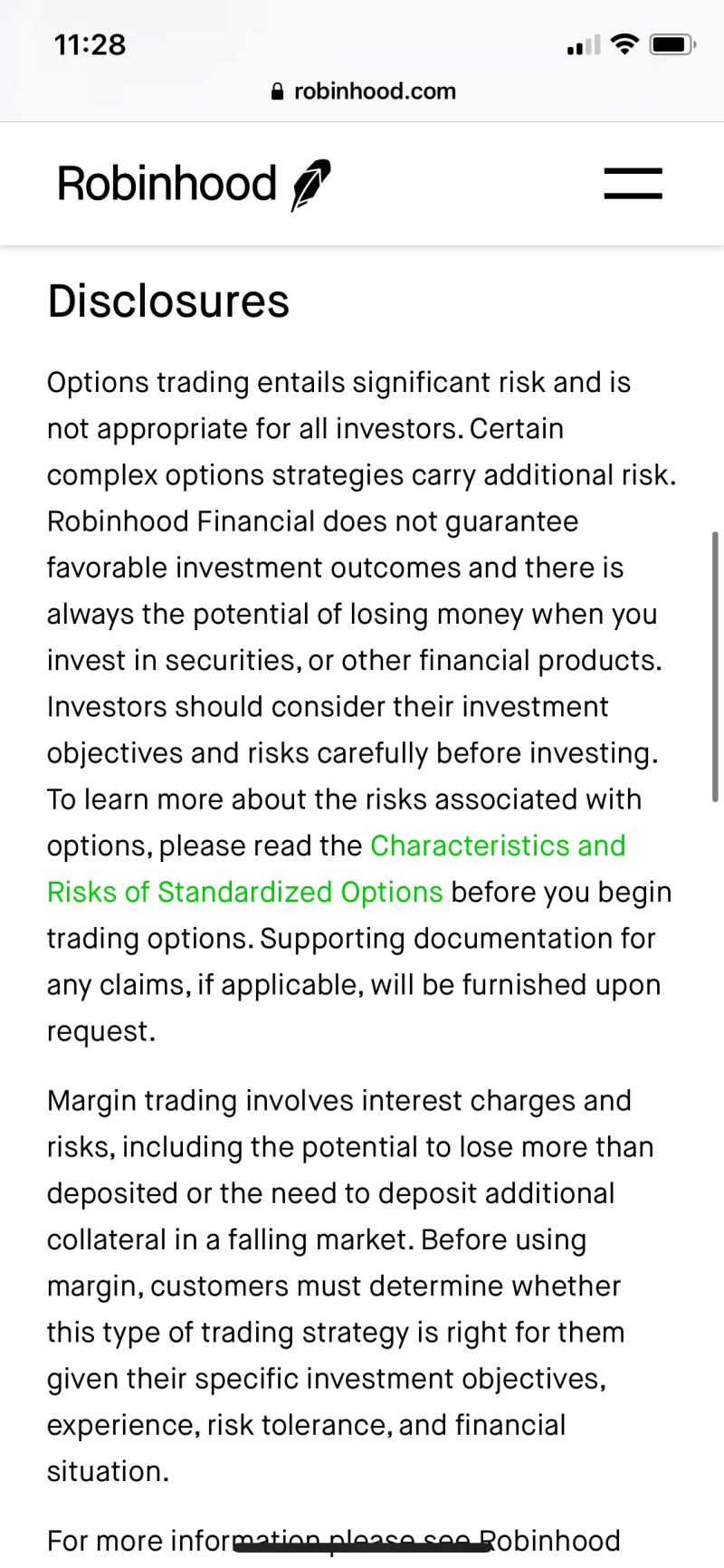Open the Characteristics and Risks of Standardized Options link

498,846
